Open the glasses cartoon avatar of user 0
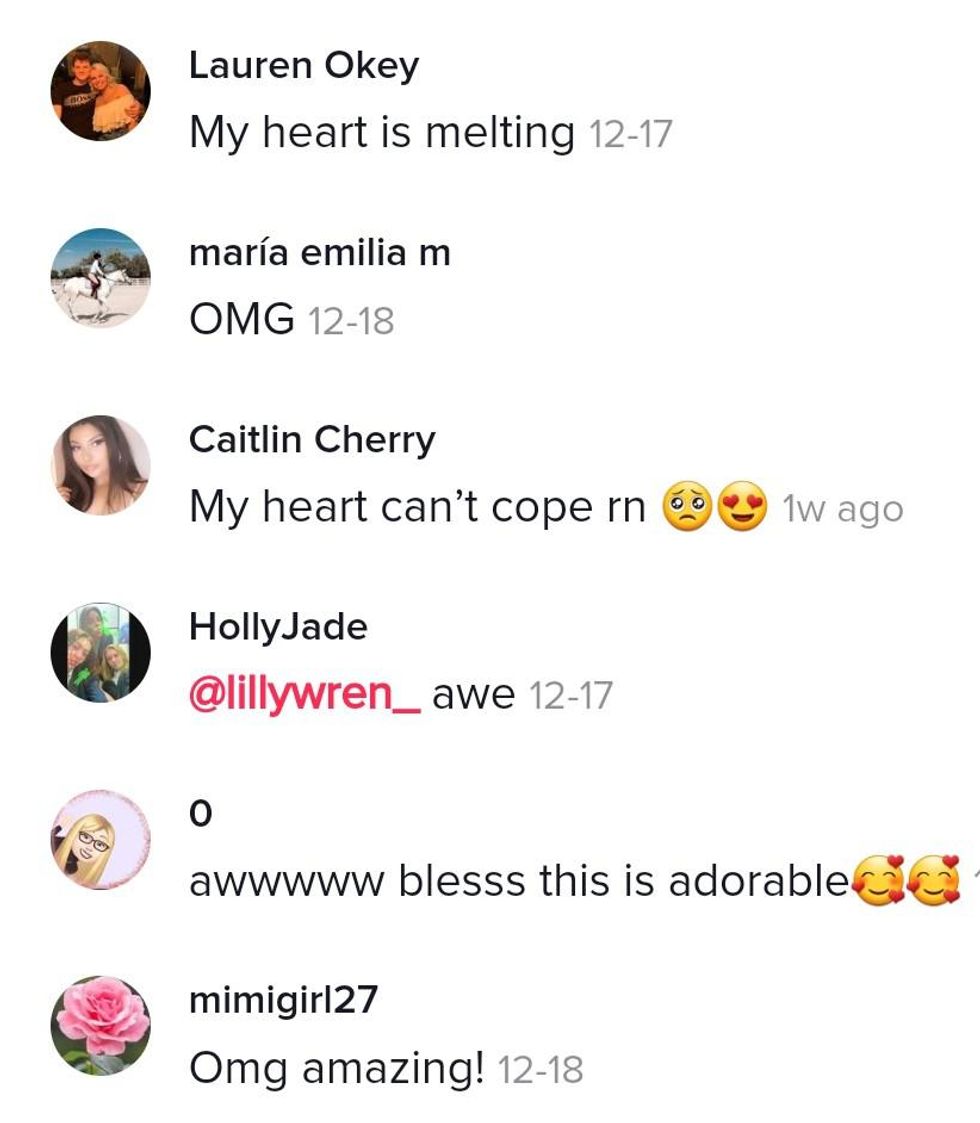 point(100,839)
